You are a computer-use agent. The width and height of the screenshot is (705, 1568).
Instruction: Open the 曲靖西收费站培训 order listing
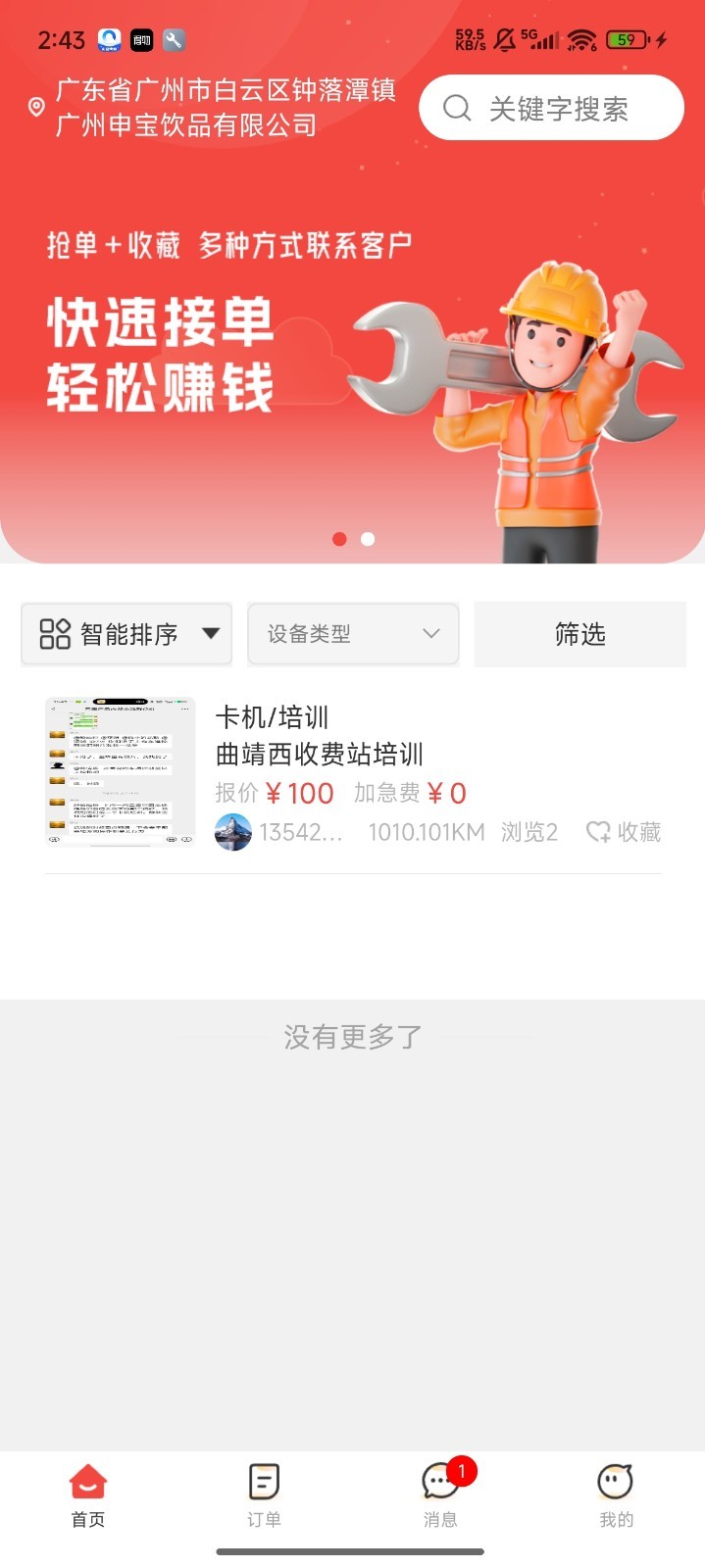319,754
